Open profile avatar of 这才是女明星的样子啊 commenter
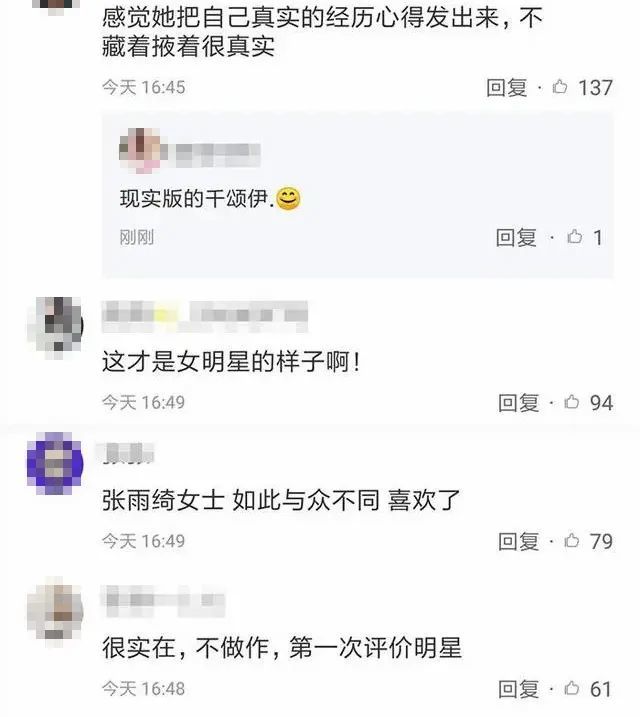The image size is (640, 717). tap(55, 326)
